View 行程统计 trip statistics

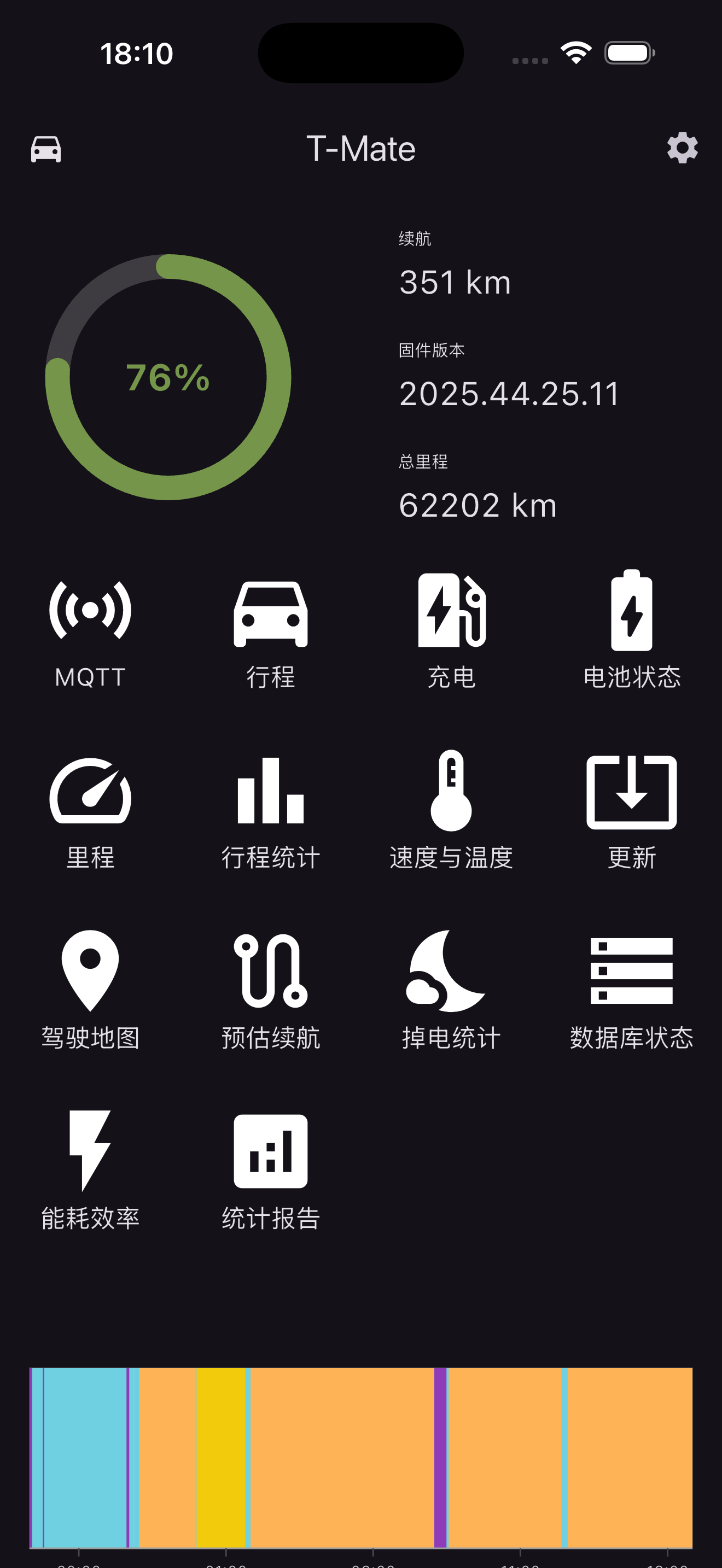click(x=270, y=811)
